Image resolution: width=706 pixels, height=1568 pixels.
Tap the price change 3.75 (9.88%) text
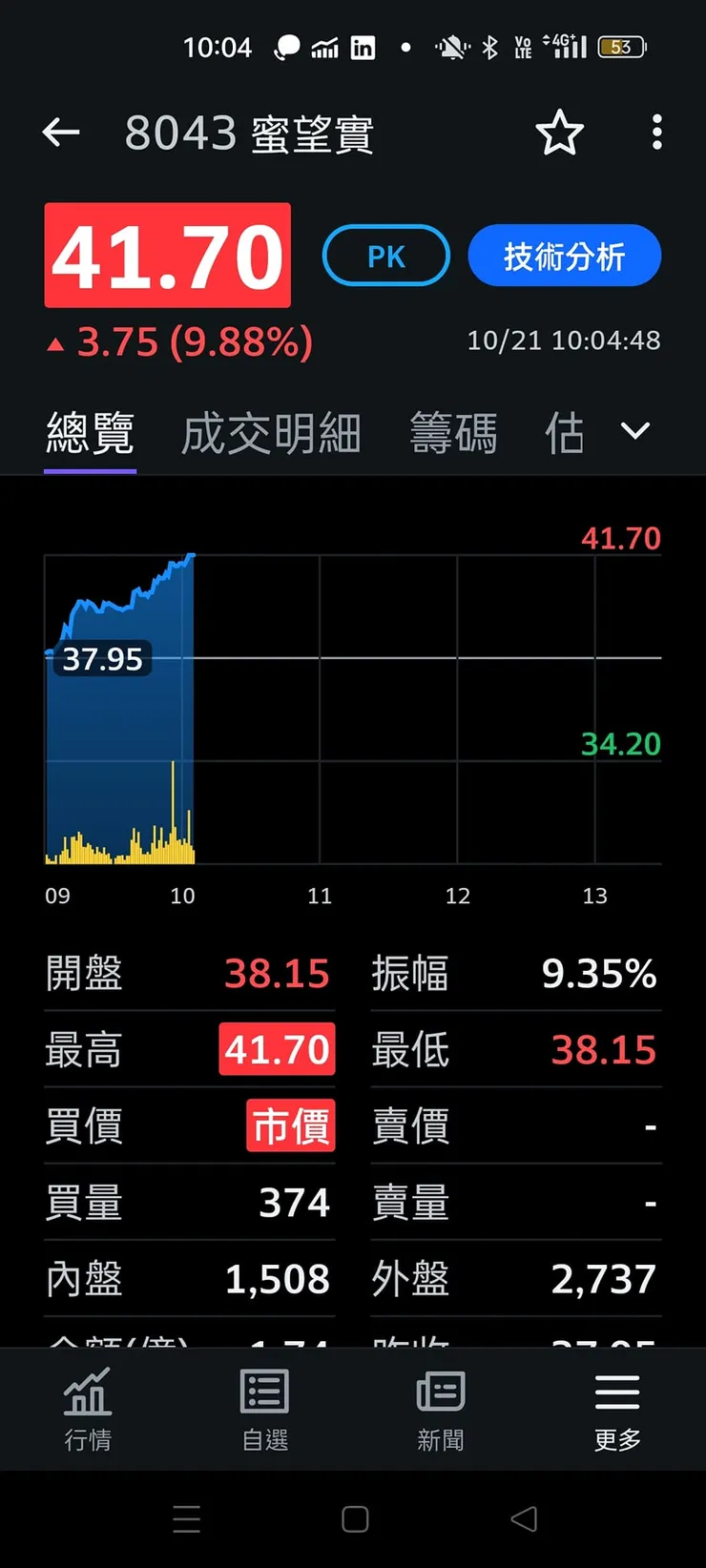pos(181,341)
